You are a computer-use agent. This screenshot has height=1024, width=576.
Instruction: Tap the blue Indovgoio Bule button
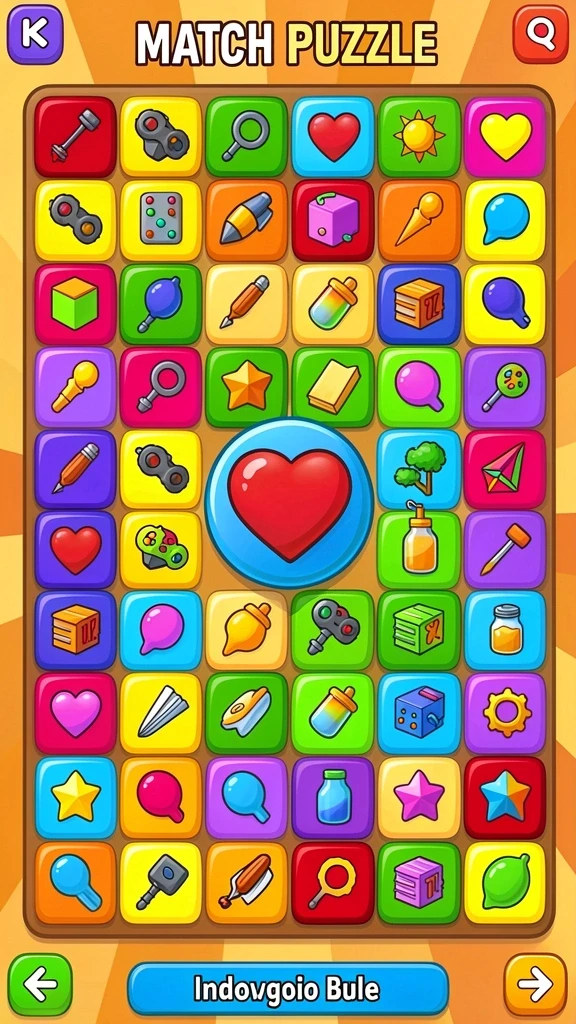pyautogui.click(x=288, y=989)
